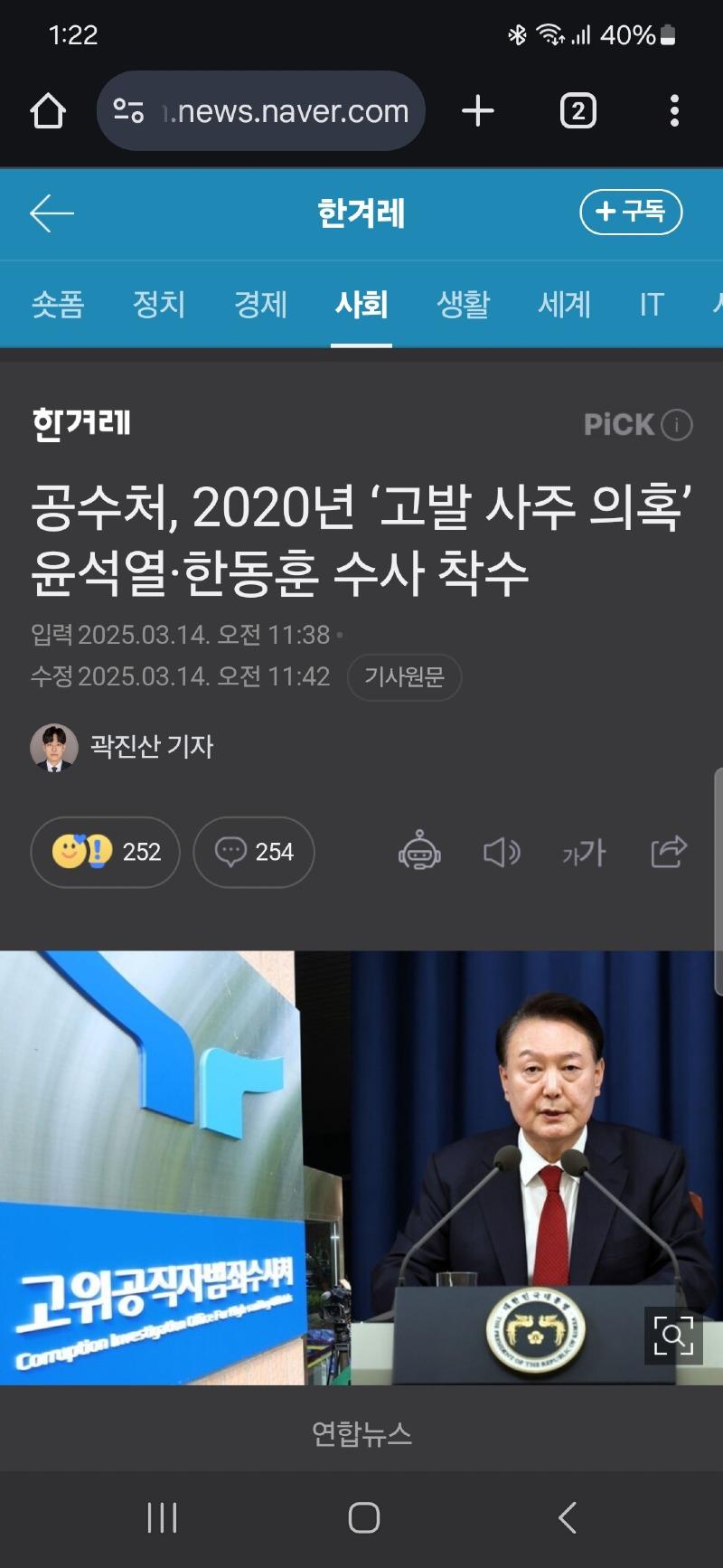
Task: Open the AI summary robot icon
Action: [419, 852]
